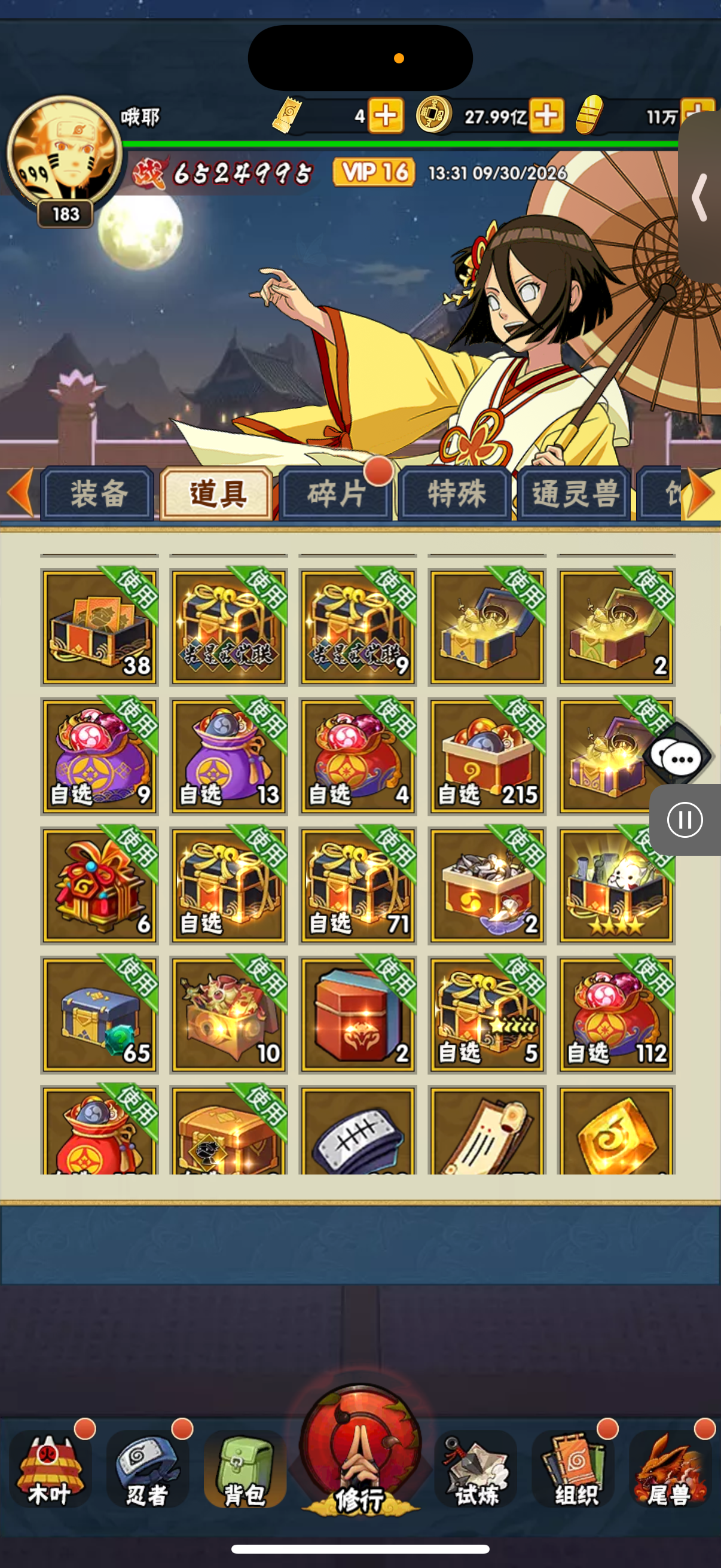Add tickets using the plus next to 4

pyautogui.click(x=386, y=115)
